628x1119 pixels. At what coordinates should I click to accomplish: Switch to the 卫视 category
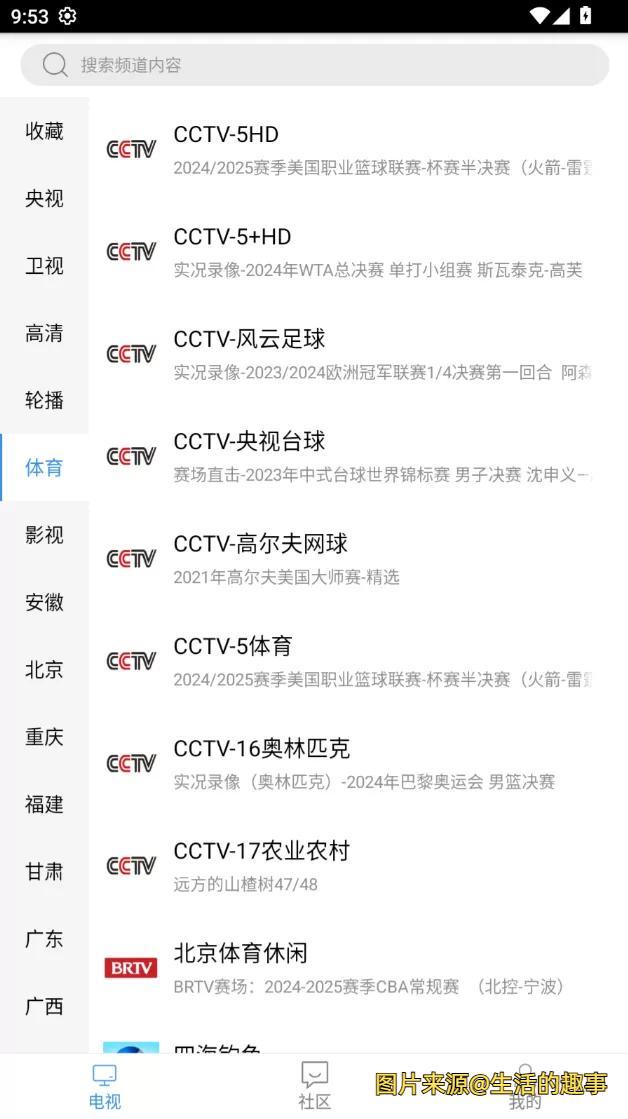[x=44, y=266]
